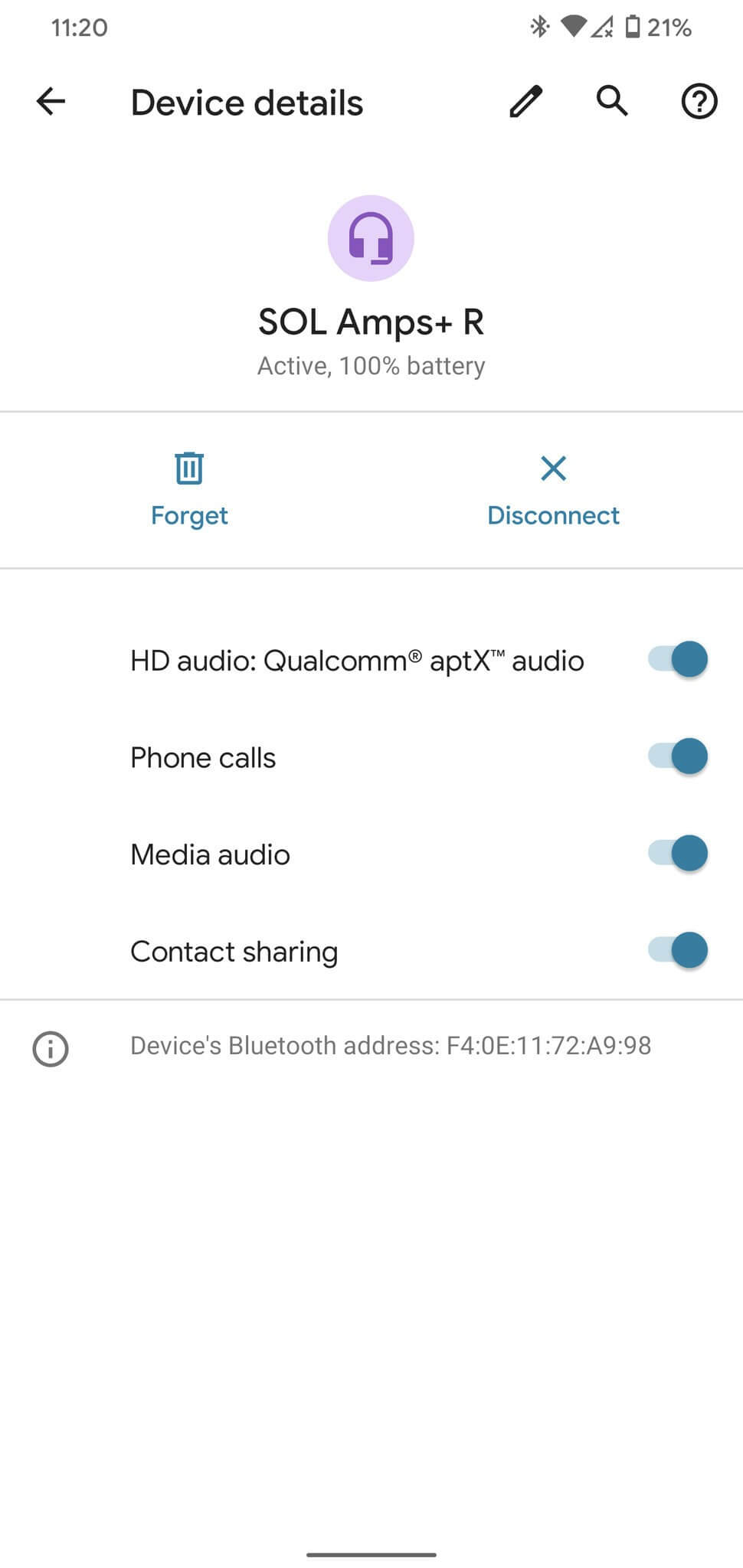Tap the pencil icon to rename device
743x1568 pixels.
click(x=525, y=101)
